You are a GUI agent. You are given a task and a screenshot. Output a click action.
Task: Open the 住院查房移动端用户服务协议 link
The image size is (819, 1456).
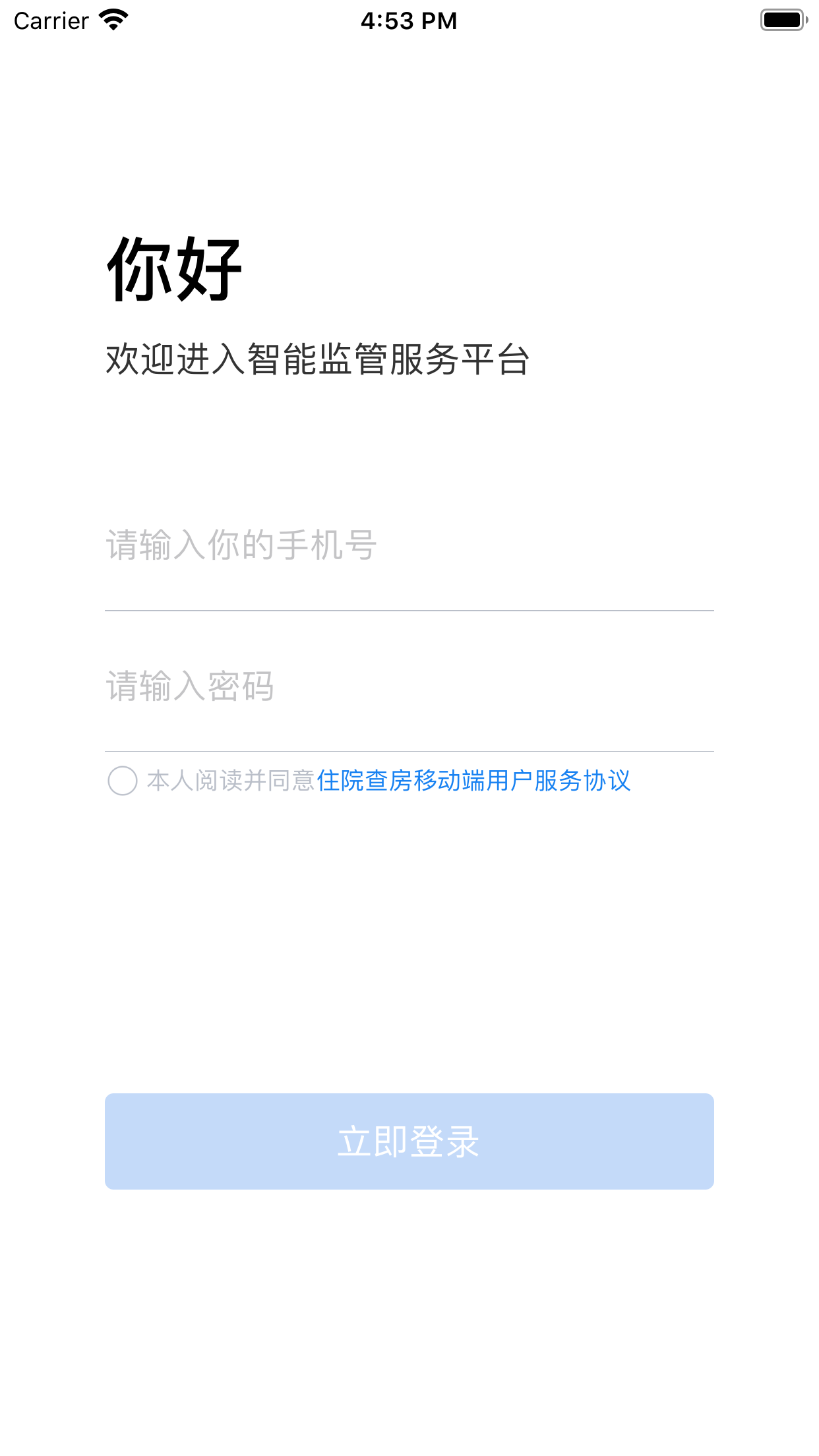click(473, 781)
